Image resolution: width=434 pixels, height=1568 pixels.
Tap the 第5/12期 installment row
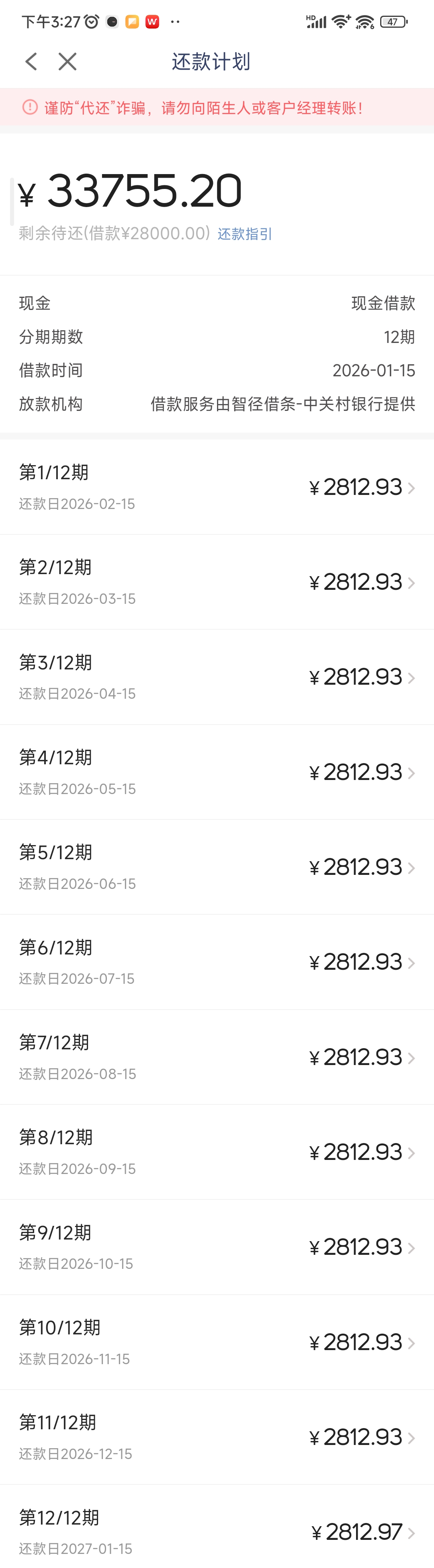(x=217, y=867)
